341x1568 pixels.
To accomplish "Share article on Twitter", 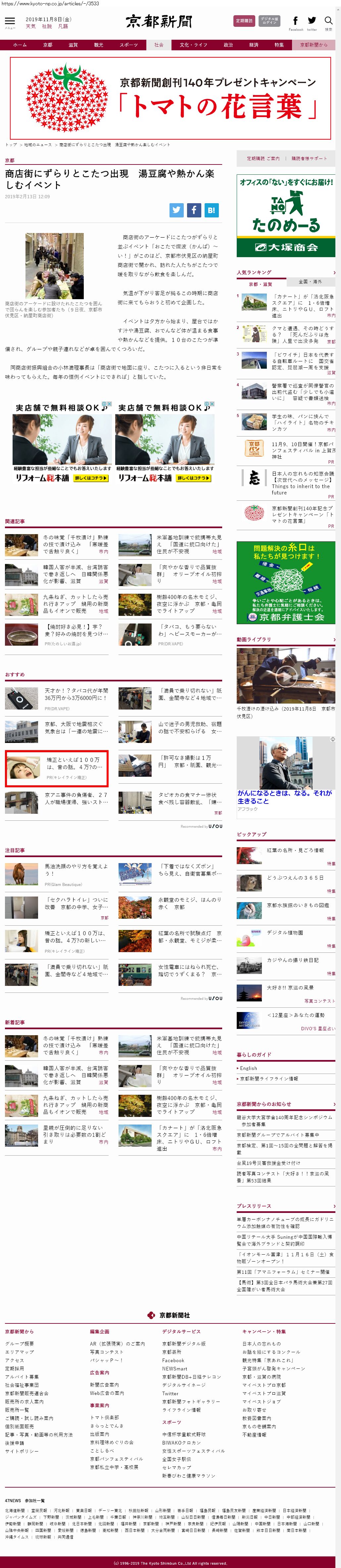I will (x=176, y=210).
